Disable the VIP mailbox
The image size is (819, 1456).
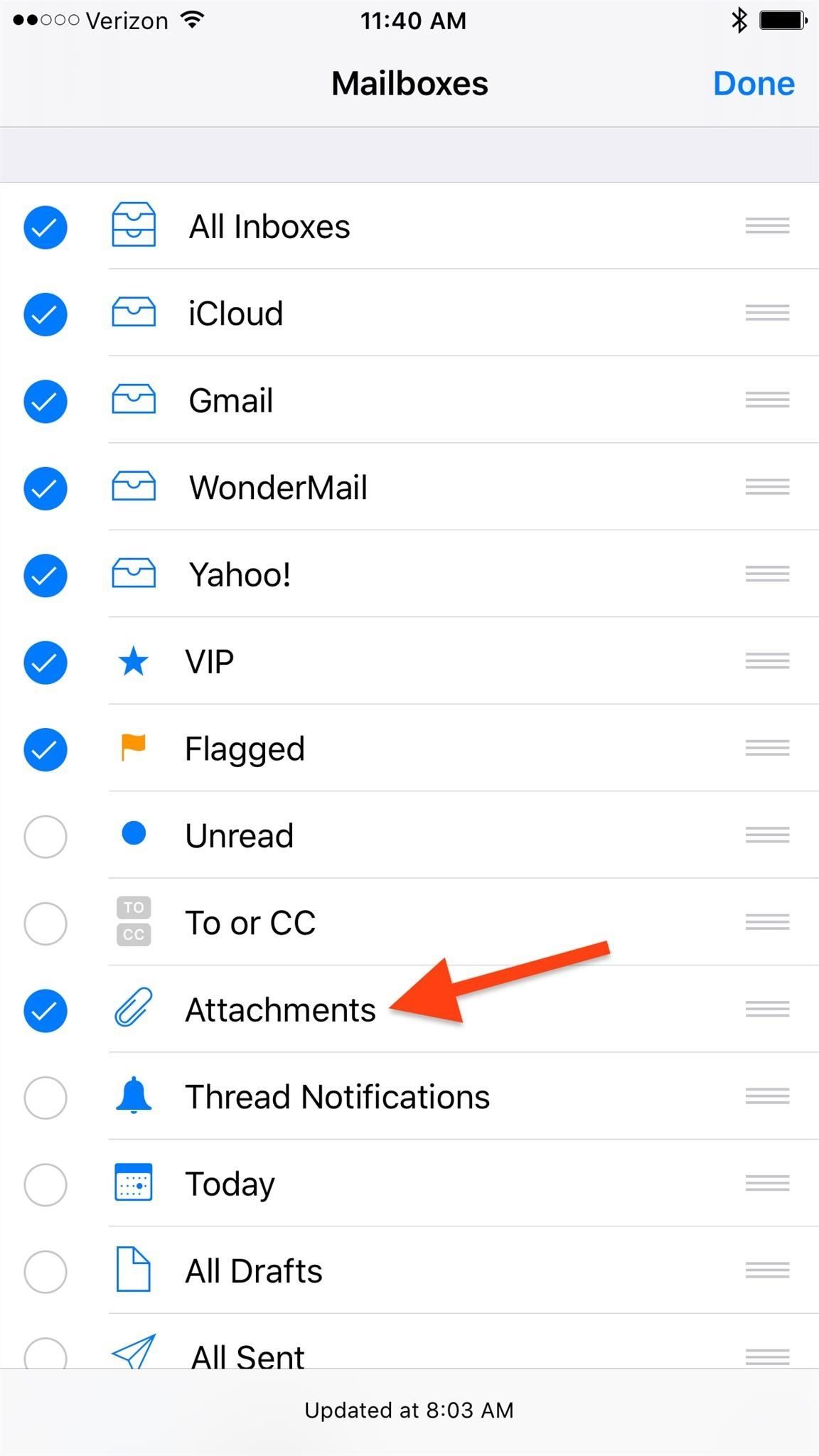point(45,663)
